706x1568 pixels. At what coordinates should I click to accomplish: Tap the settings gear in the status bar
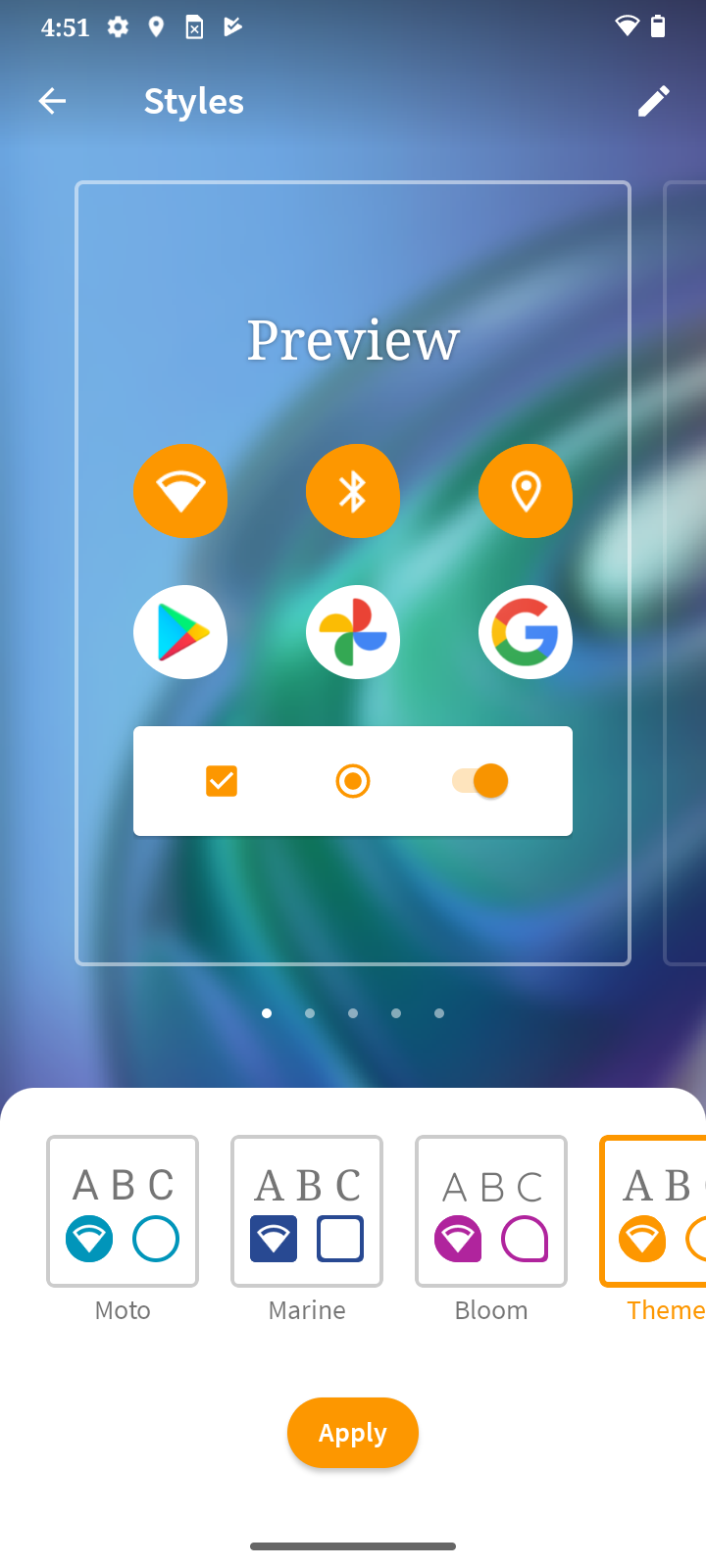click(x=117, y=26)
